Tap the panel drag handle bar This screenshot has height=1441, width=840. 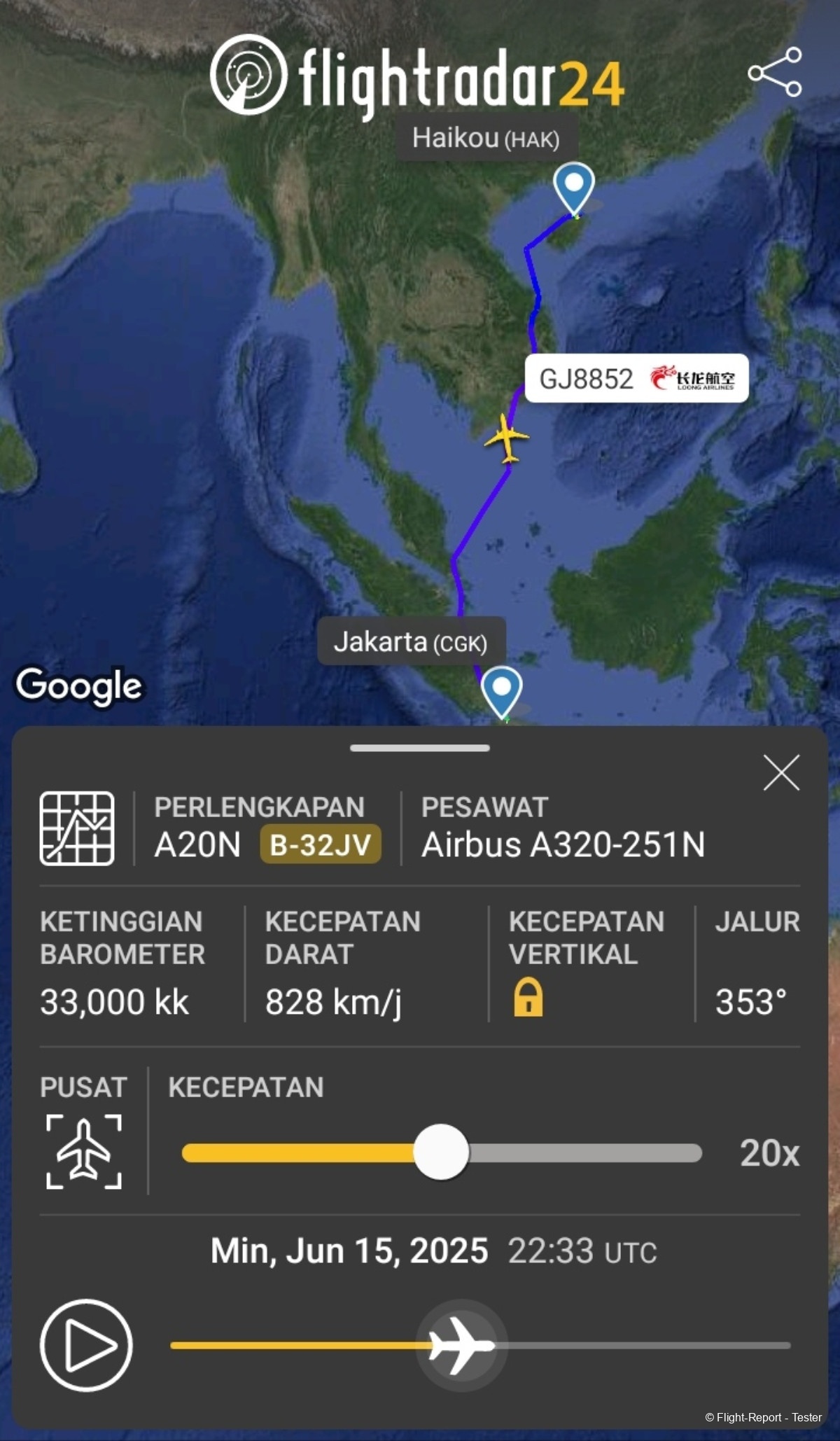pos(420,748)
